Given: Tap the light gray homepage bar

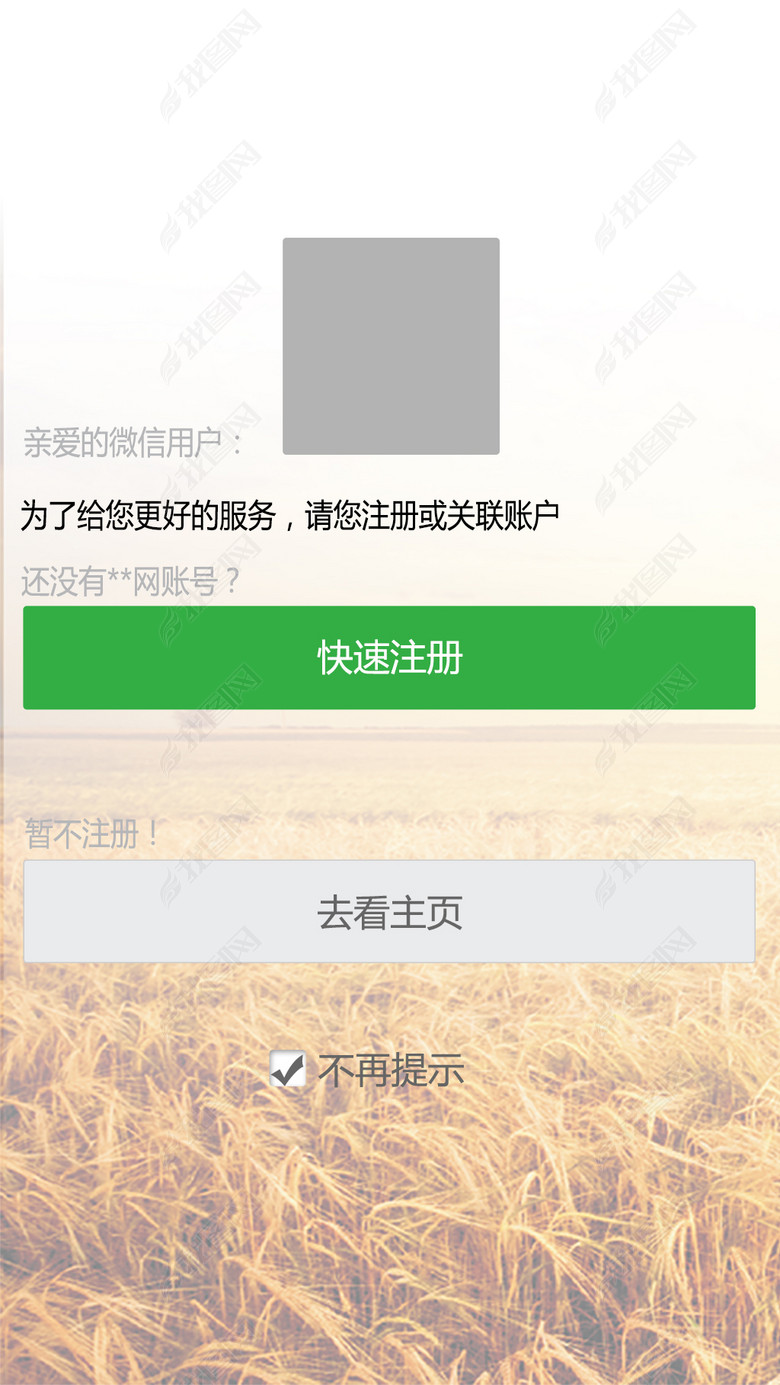Looking at the screenshot, I should [x=389, y=911].
